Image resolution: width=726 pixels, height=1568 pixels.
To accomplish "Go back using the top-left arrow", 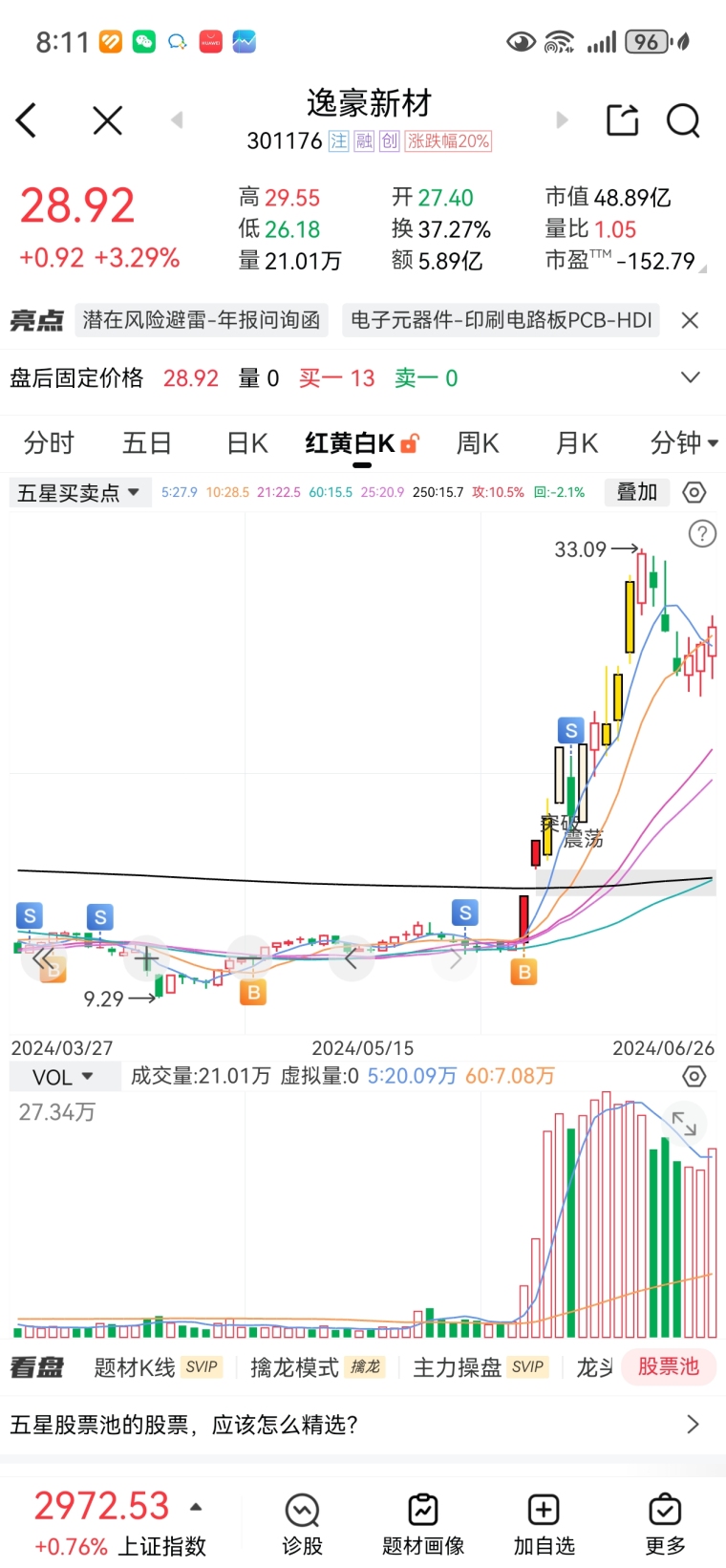I will (x=27, y=120).
